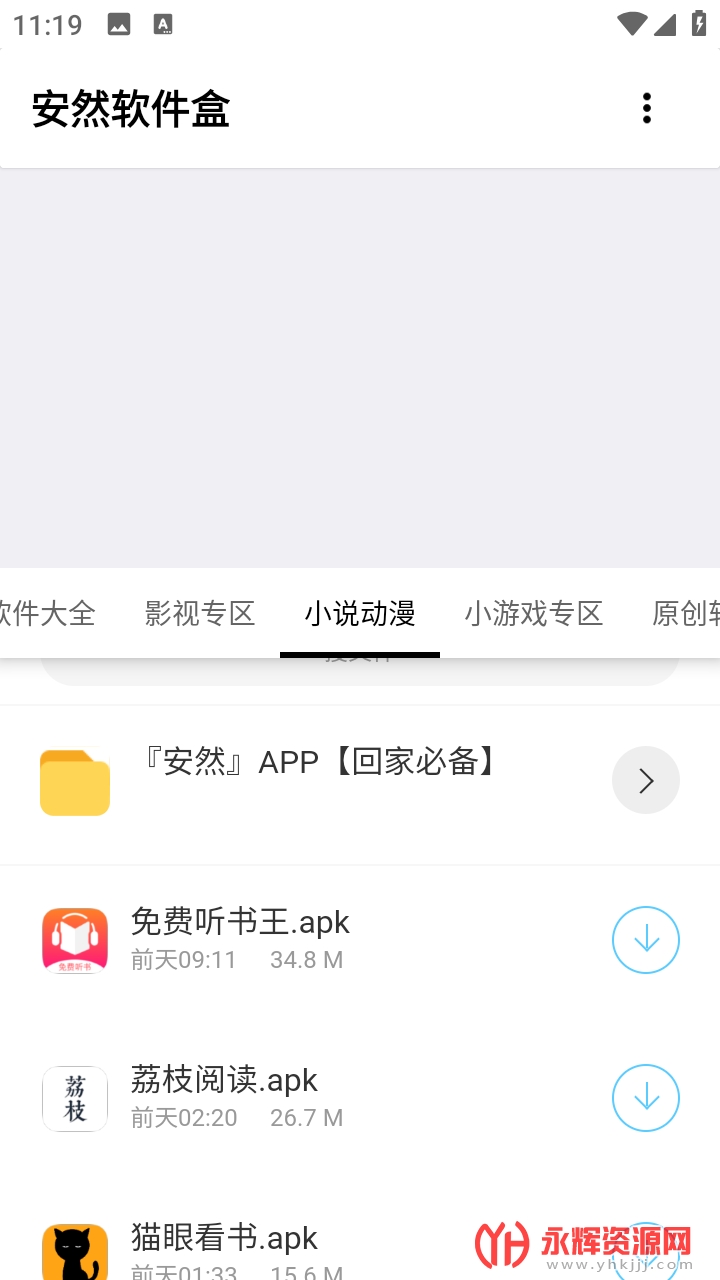Switch to the 小游戏专区 tab
The image size is (720, 1280).
pos(534,613)
